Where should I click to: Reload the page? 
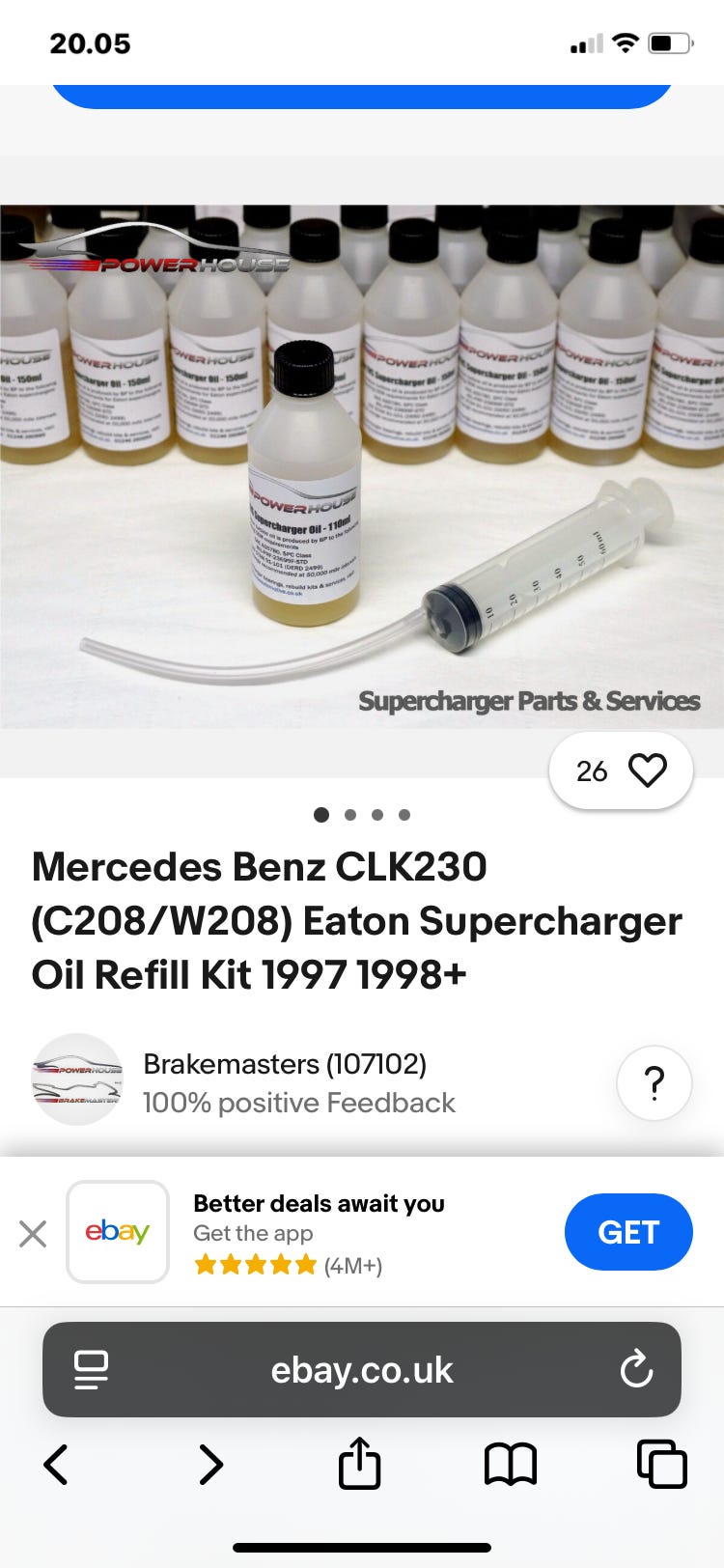click(x=636, y=1369)
